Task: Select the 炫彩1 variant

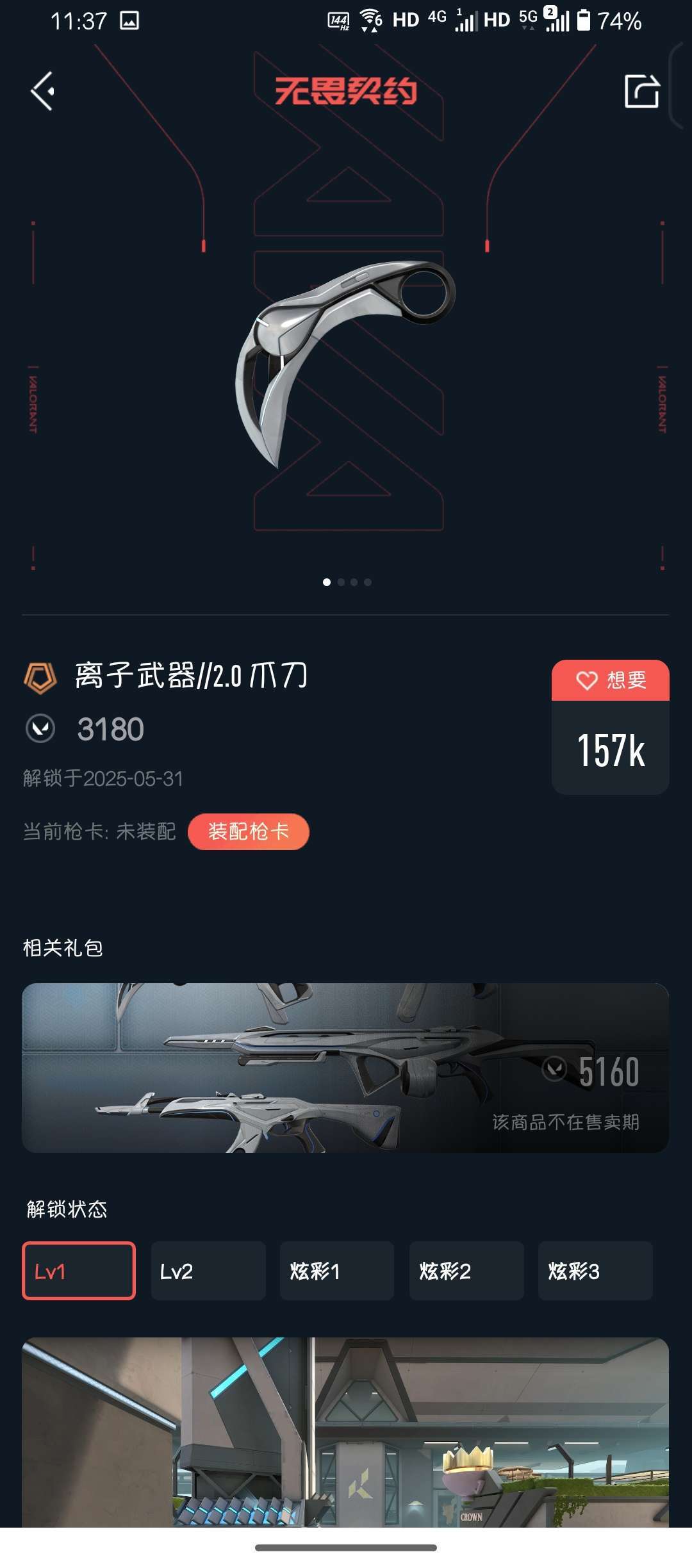Action: pyautogui.click(x=337, y=1271)
